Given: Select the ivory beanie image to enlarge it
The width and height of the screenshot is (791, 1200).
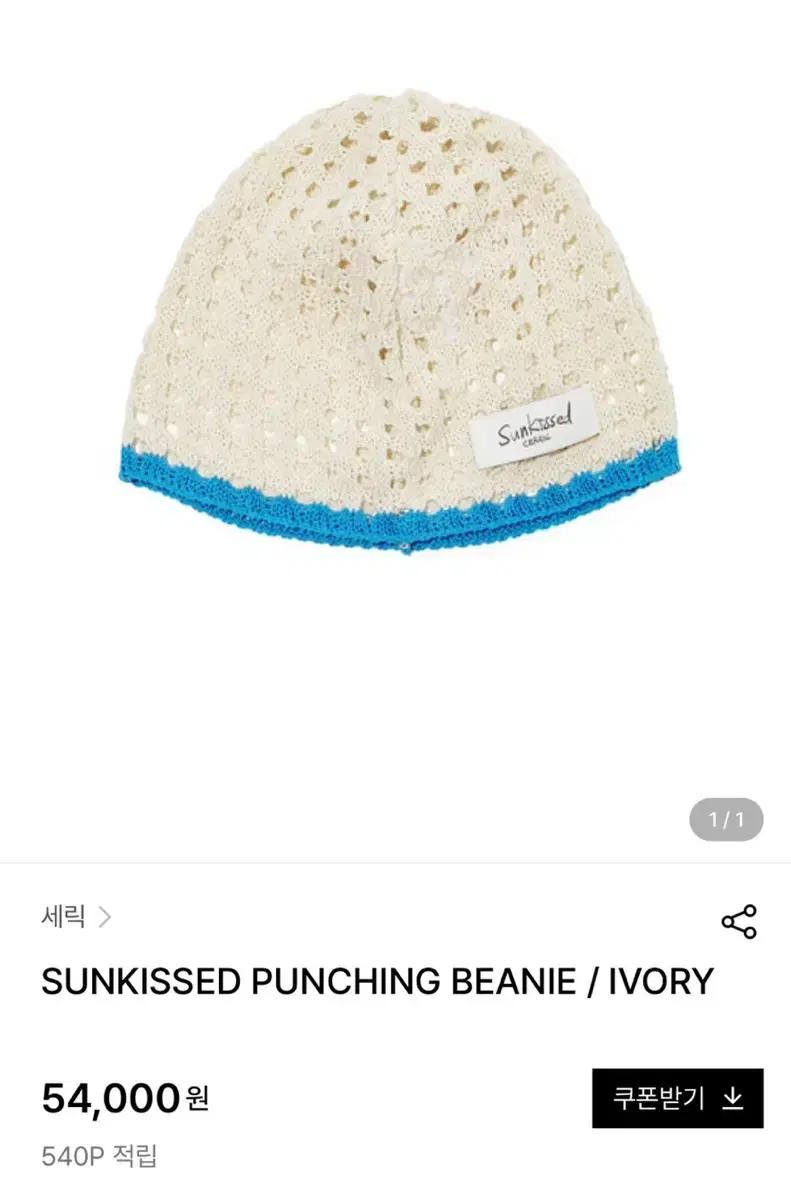Looking at the screenshot, I should pyautogui.click(x=390, y=330).
